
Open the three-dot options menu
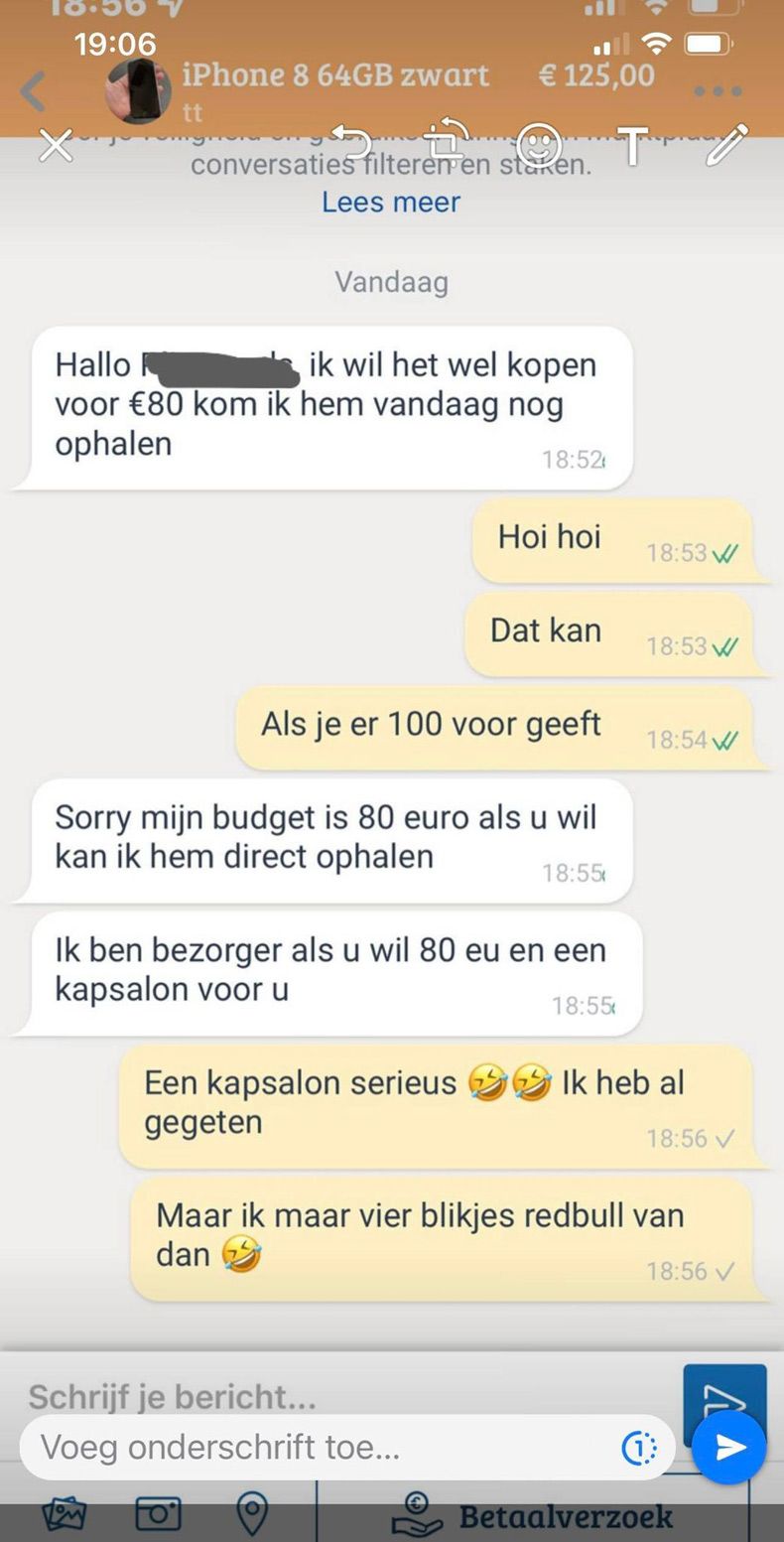click(x=718, y=91)
